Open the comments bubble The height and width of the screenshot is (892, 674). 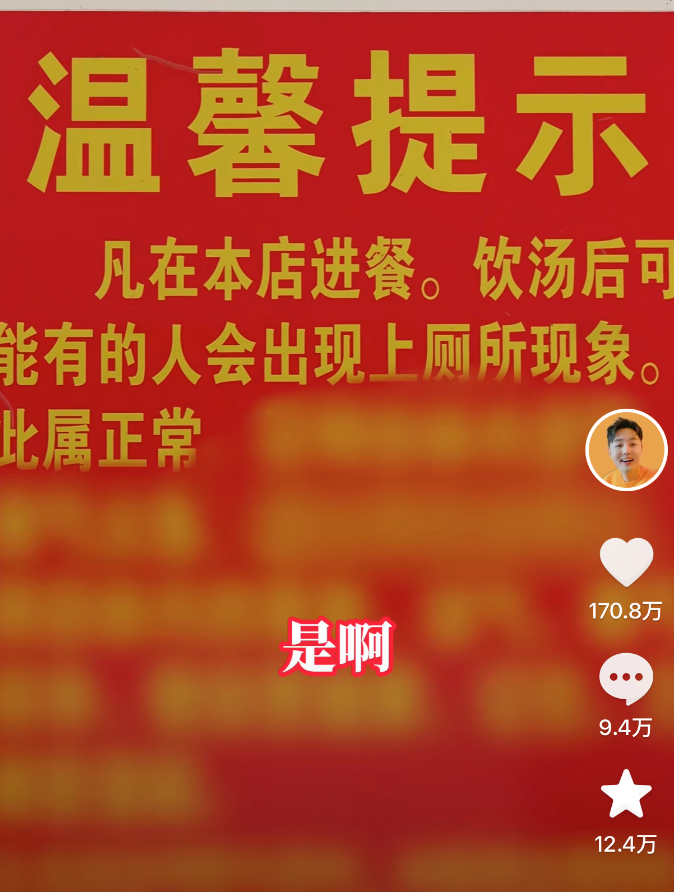pos(626,680)
